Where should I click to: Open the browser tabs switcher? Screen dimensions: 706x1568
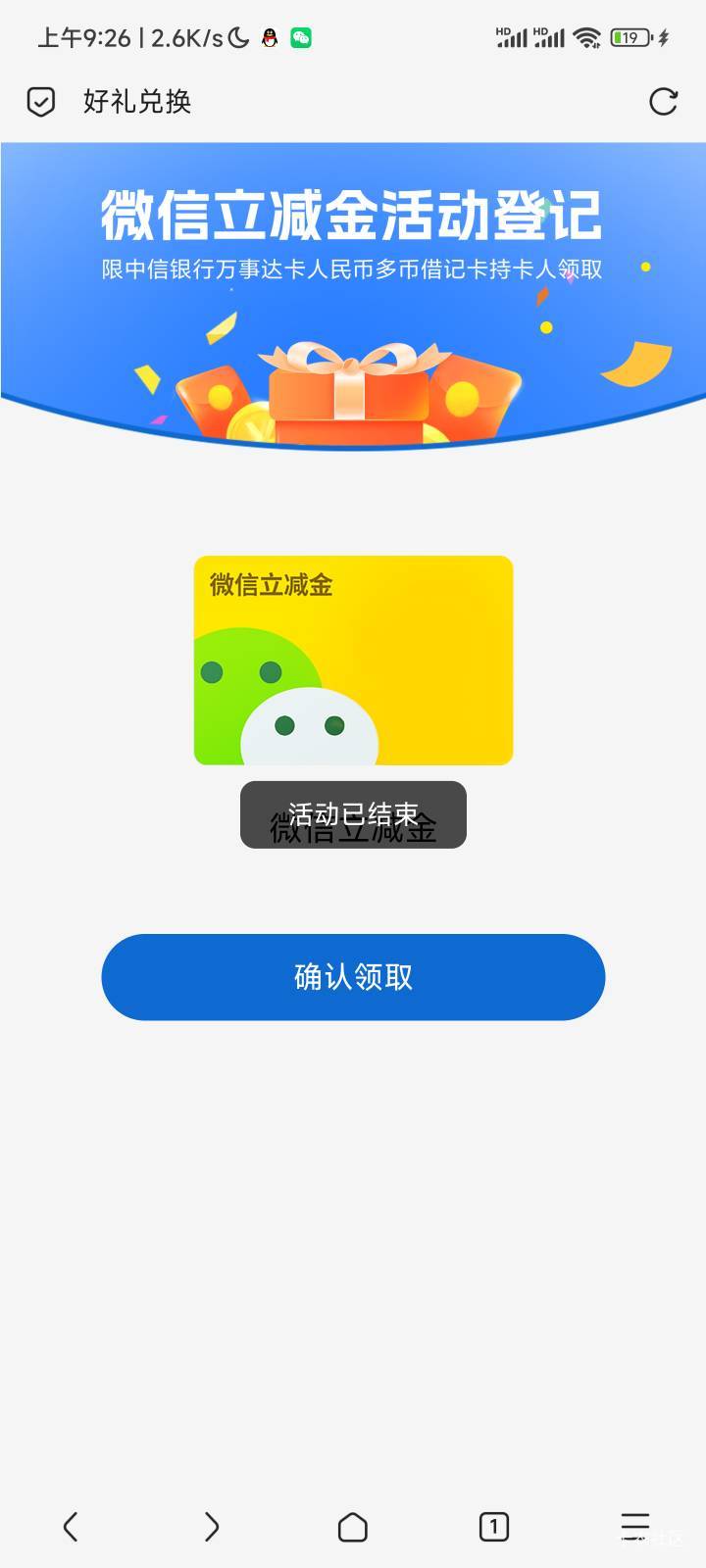(493, 1526)
